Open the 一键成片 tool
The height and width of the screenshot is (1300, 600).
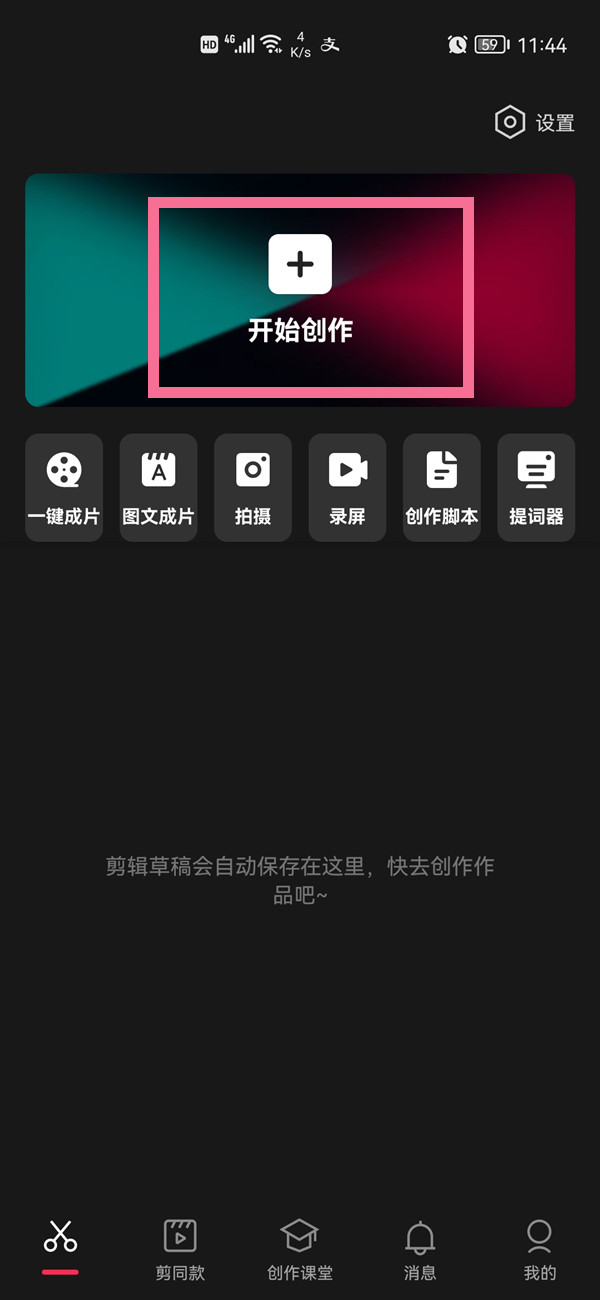[64, 487]
